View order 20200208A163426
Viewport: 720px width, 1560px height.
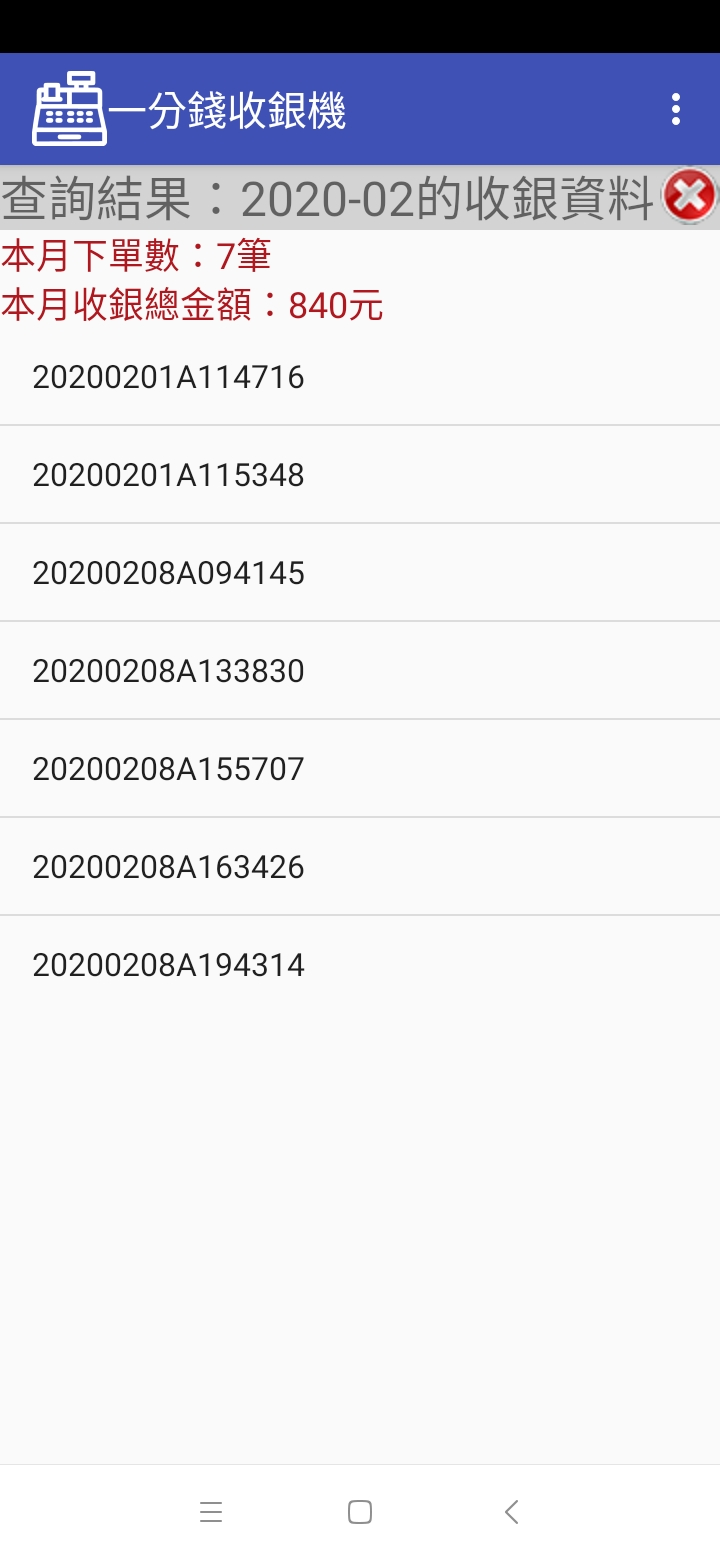click(360, 867)
